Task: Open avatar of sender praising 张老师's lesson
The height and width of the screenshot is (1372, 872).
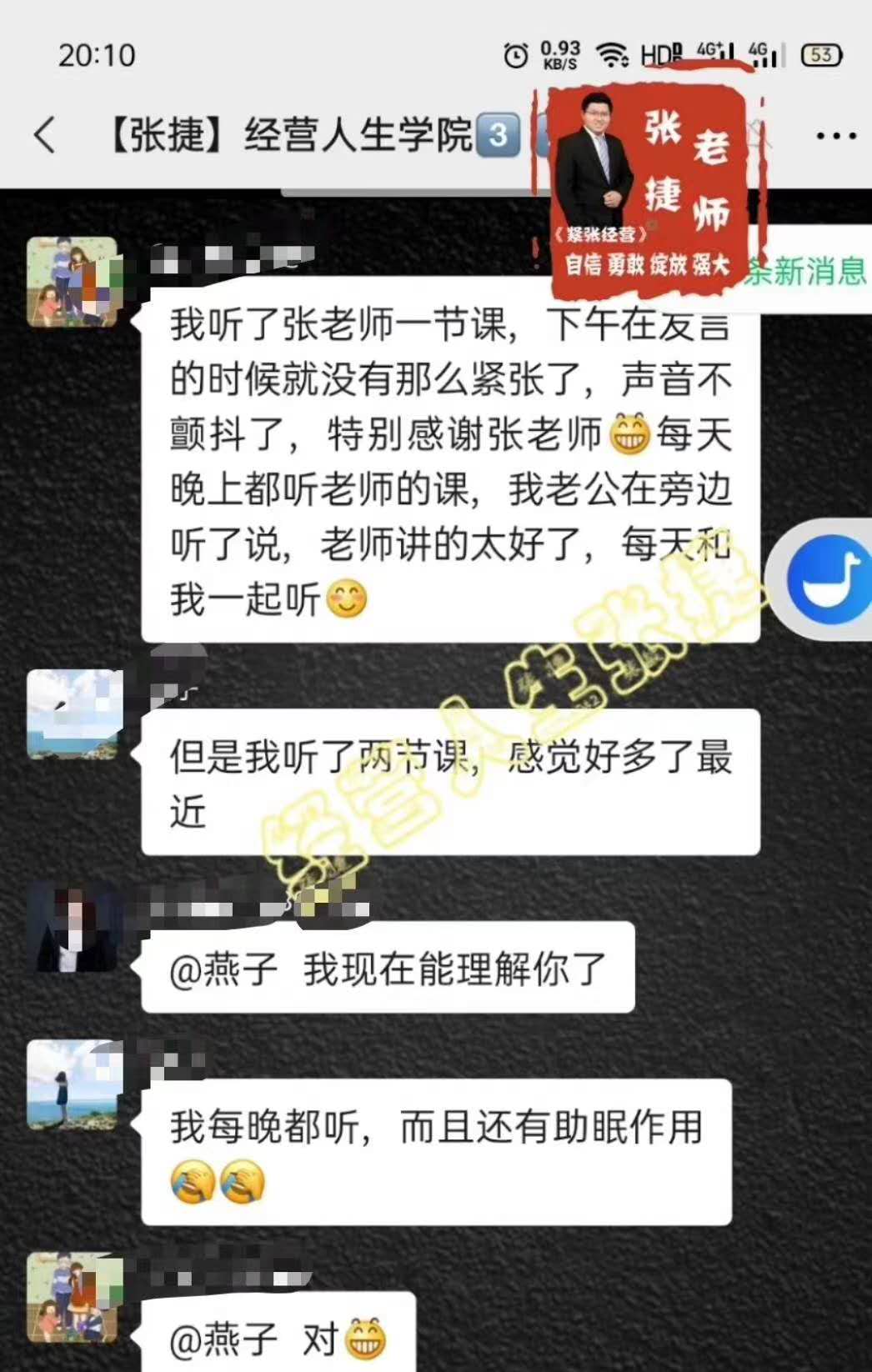Action: [x=73, y=283]
